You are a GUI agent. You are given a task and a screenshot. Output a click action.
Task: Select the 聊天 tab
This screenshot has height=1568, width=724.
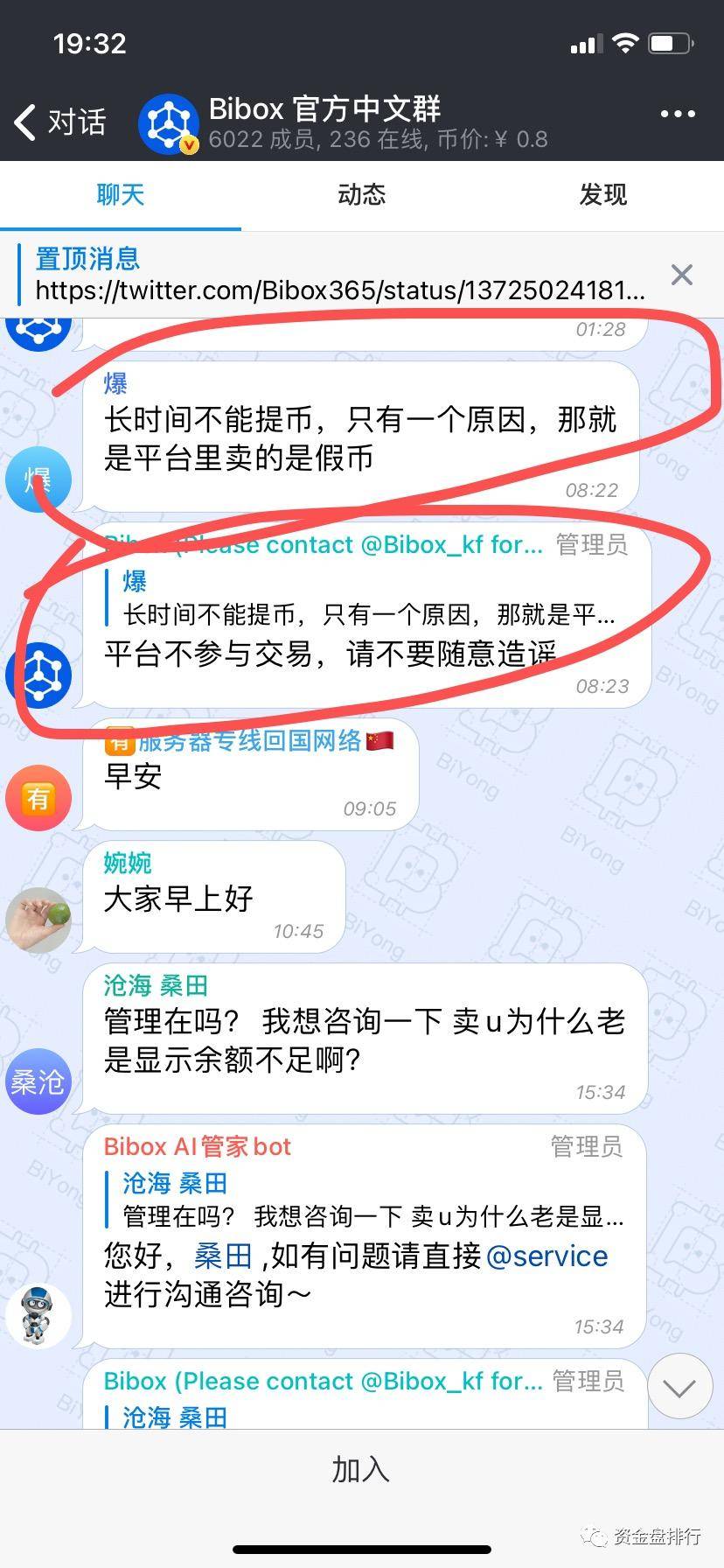coord(121,194)
